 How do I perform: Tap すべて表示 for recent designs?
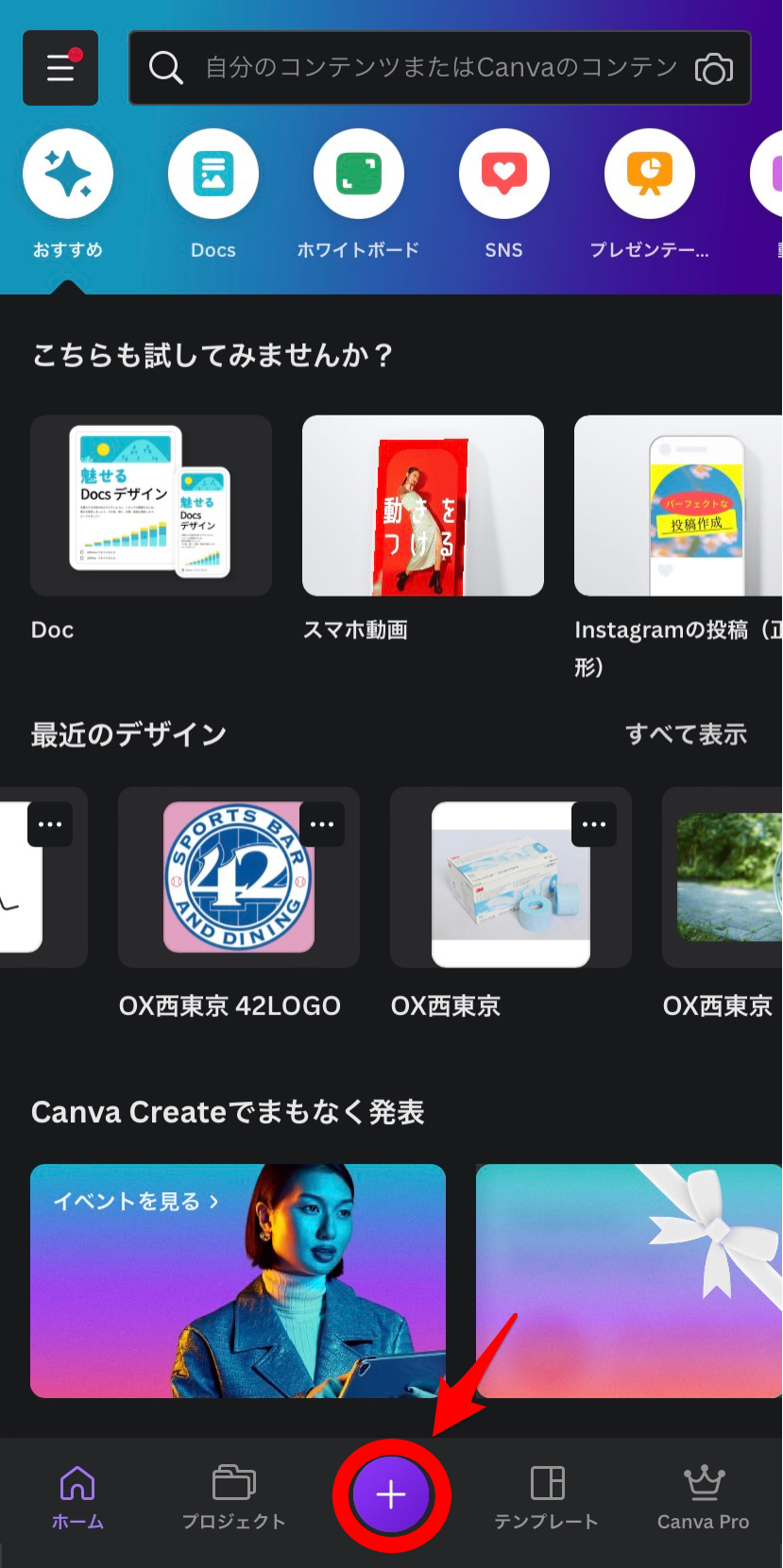pos(686,734)
